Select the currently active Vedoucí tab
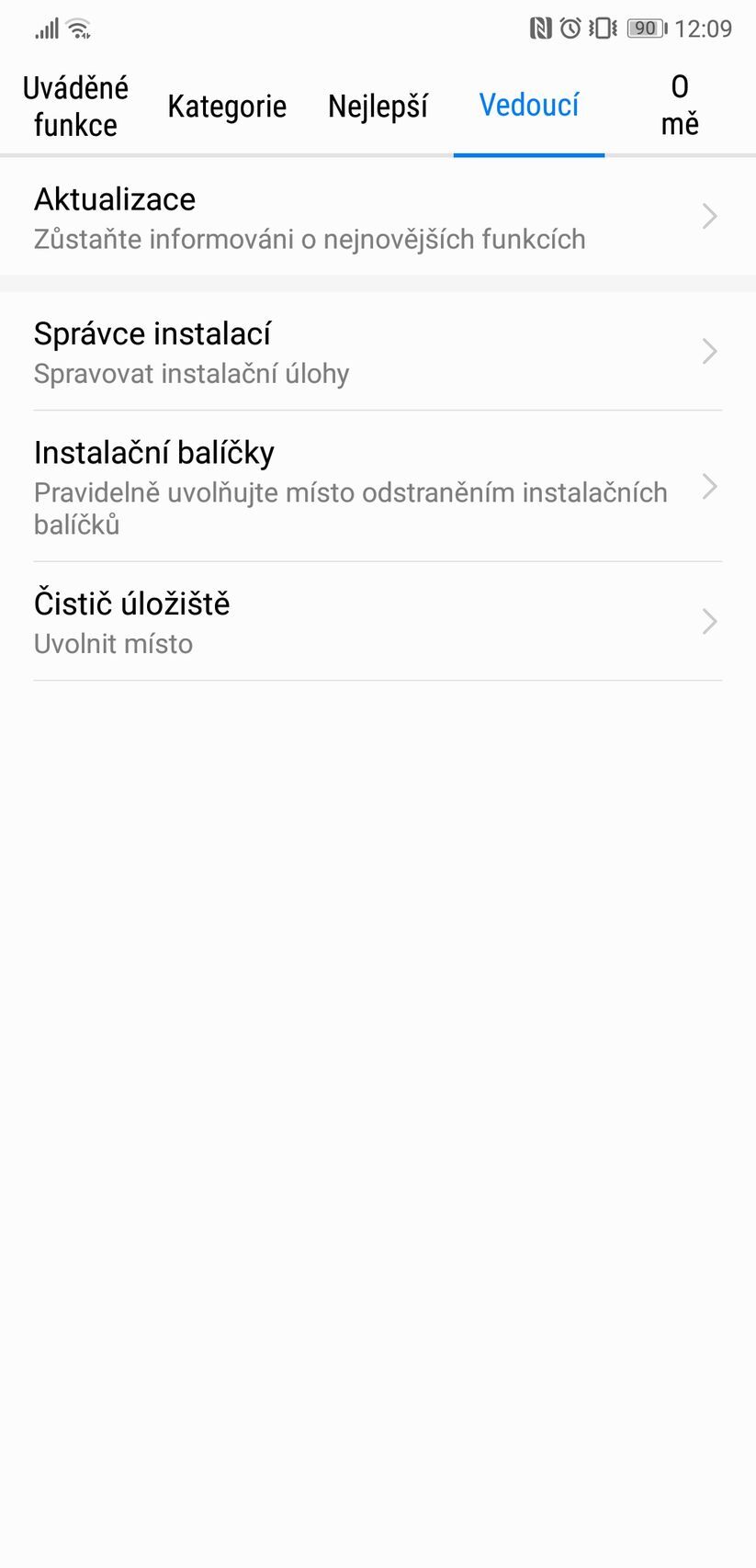Screen dimensions: 756x1568 click(529, 104)
